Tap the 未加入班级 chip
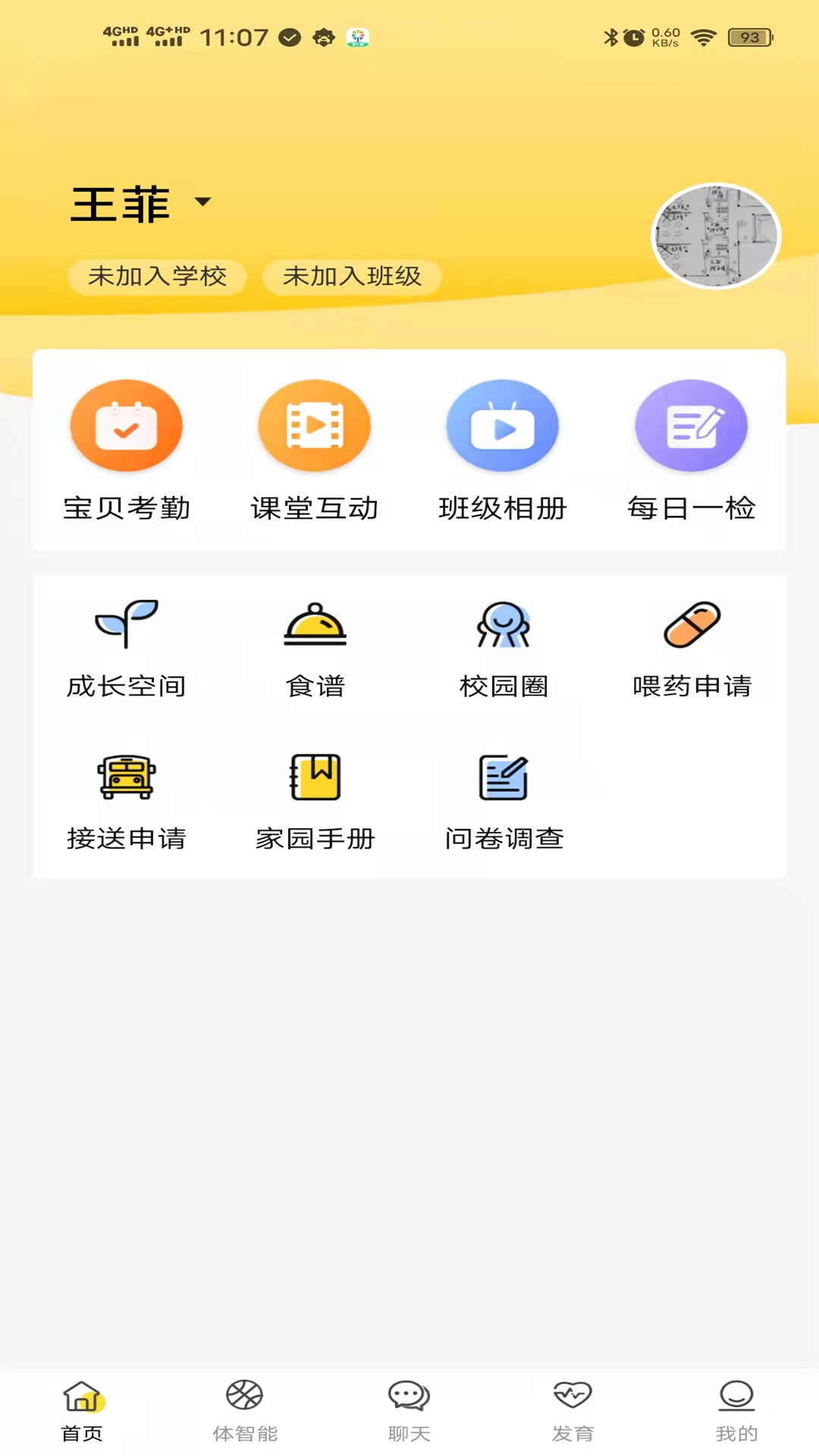 point(352,276)
